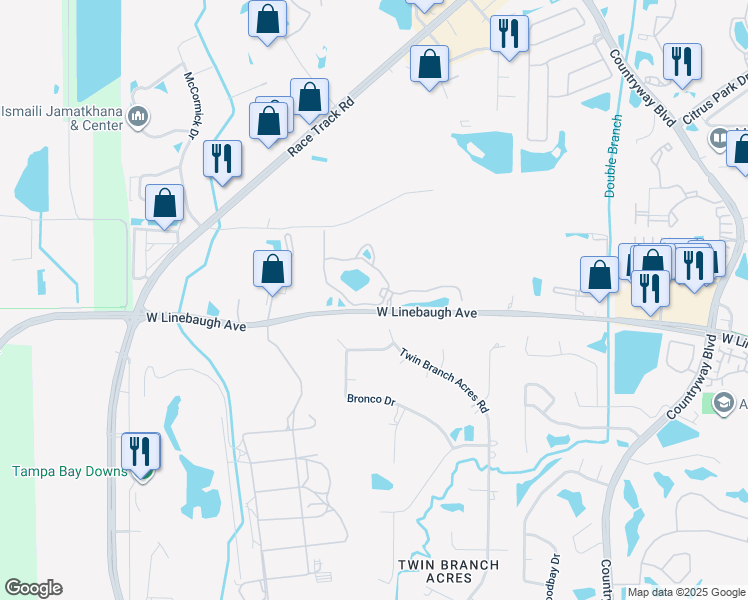Open the Google logo link
The image size is (748, 600).
[x=33, y=588]
